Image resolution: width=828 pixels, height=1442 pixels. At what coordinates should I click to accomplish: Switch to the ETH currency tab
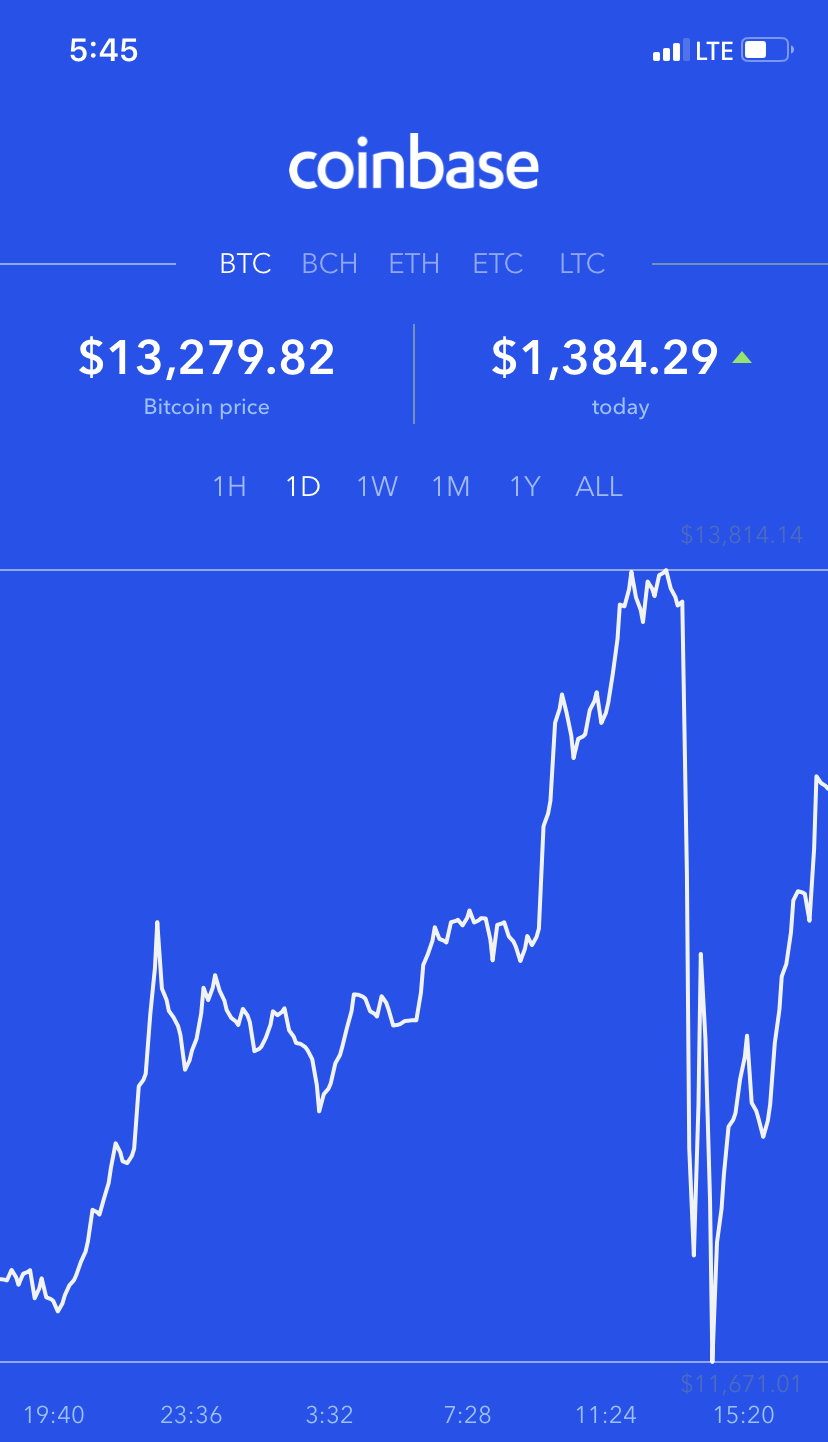414,264
